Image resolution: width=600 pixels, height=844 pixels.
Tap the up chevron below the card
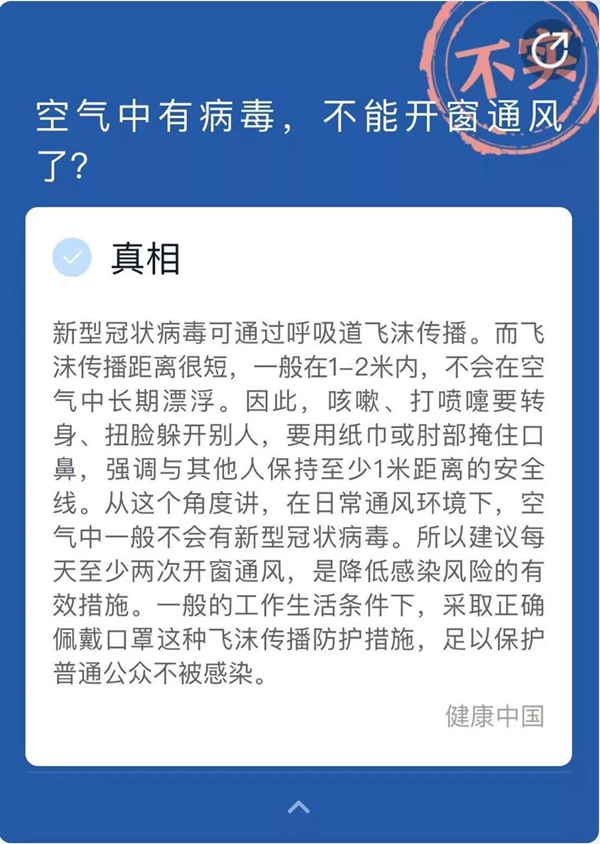[299, 806]
